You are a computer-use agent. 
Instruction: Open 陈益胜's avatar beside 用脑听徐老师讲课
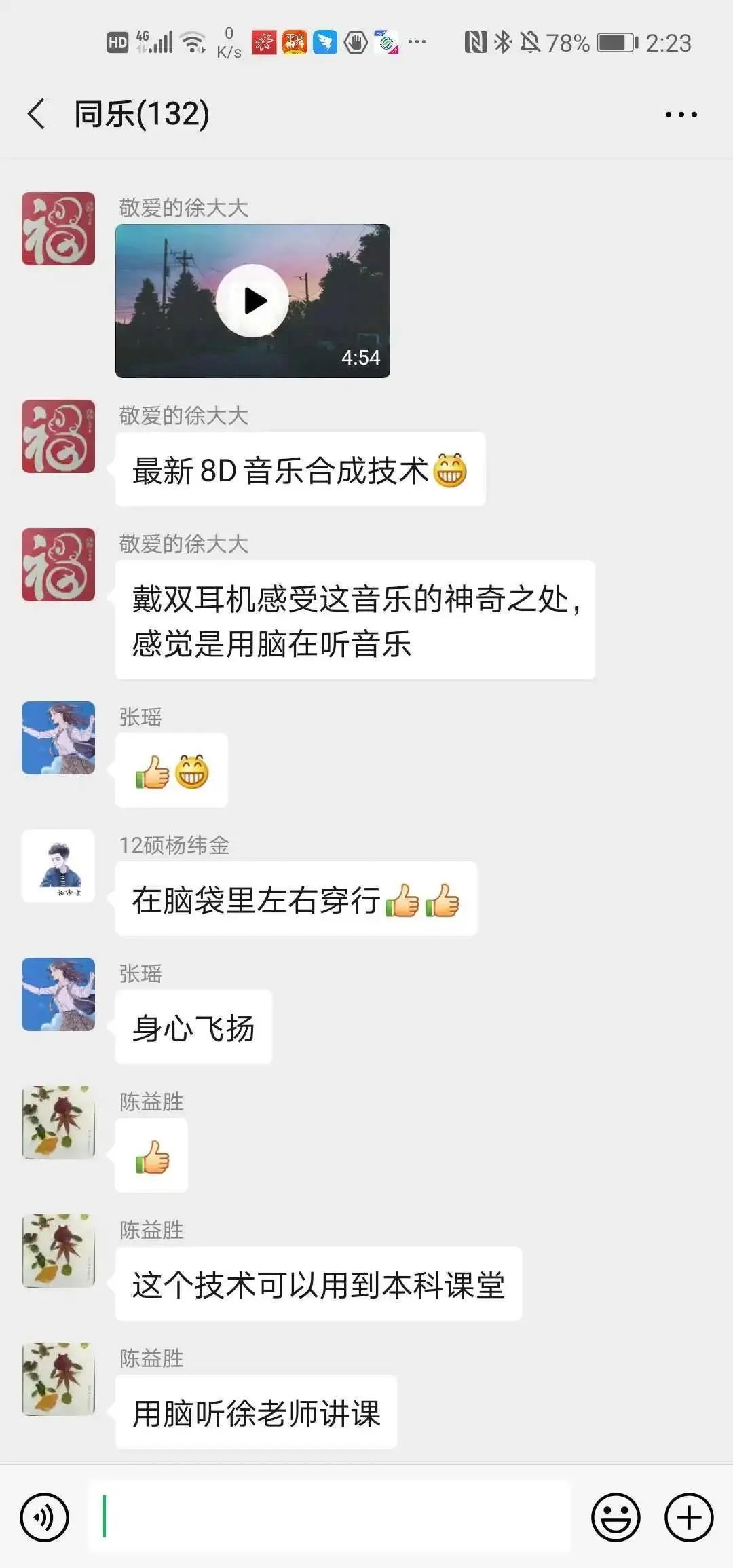tap(58, 1379)
